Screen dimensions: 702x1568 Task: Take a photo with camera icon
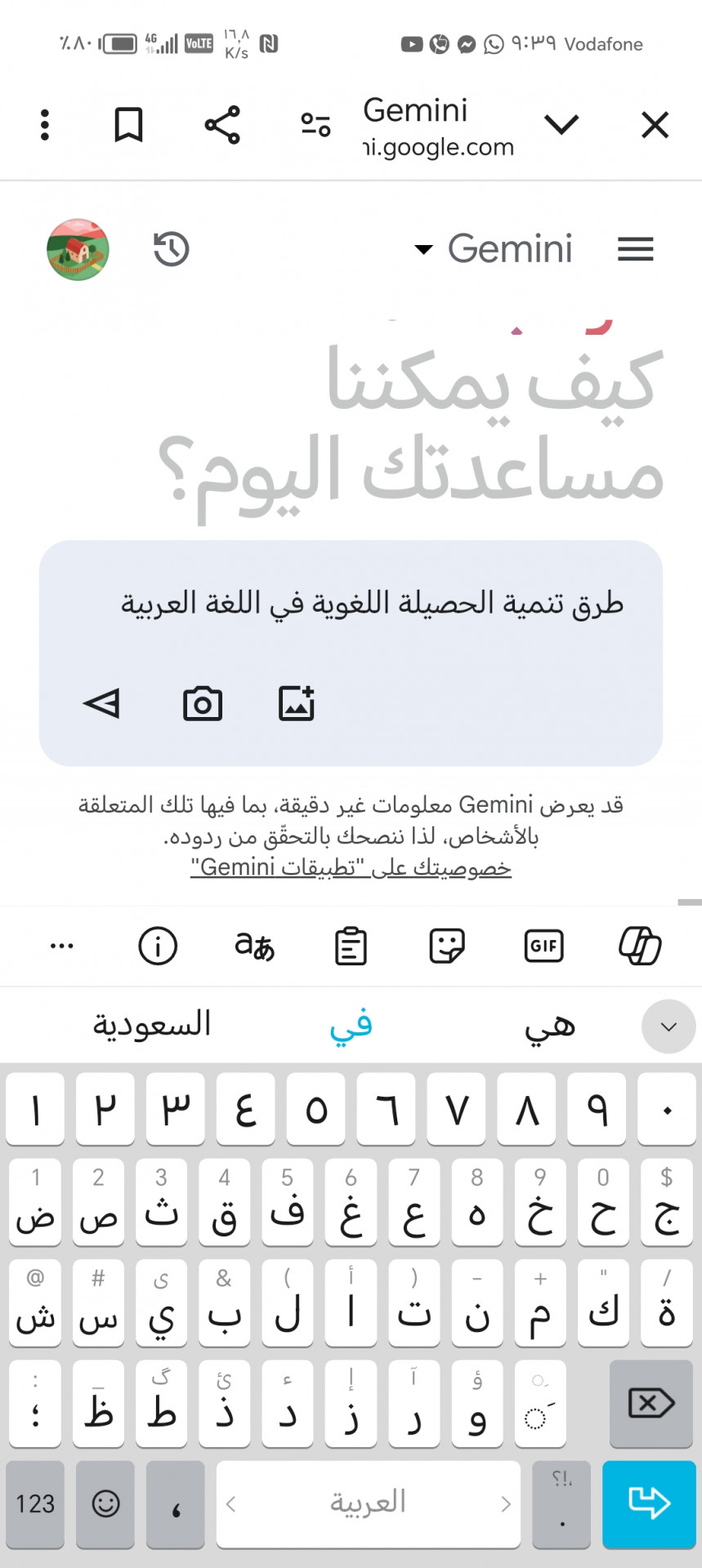point(203,703)
